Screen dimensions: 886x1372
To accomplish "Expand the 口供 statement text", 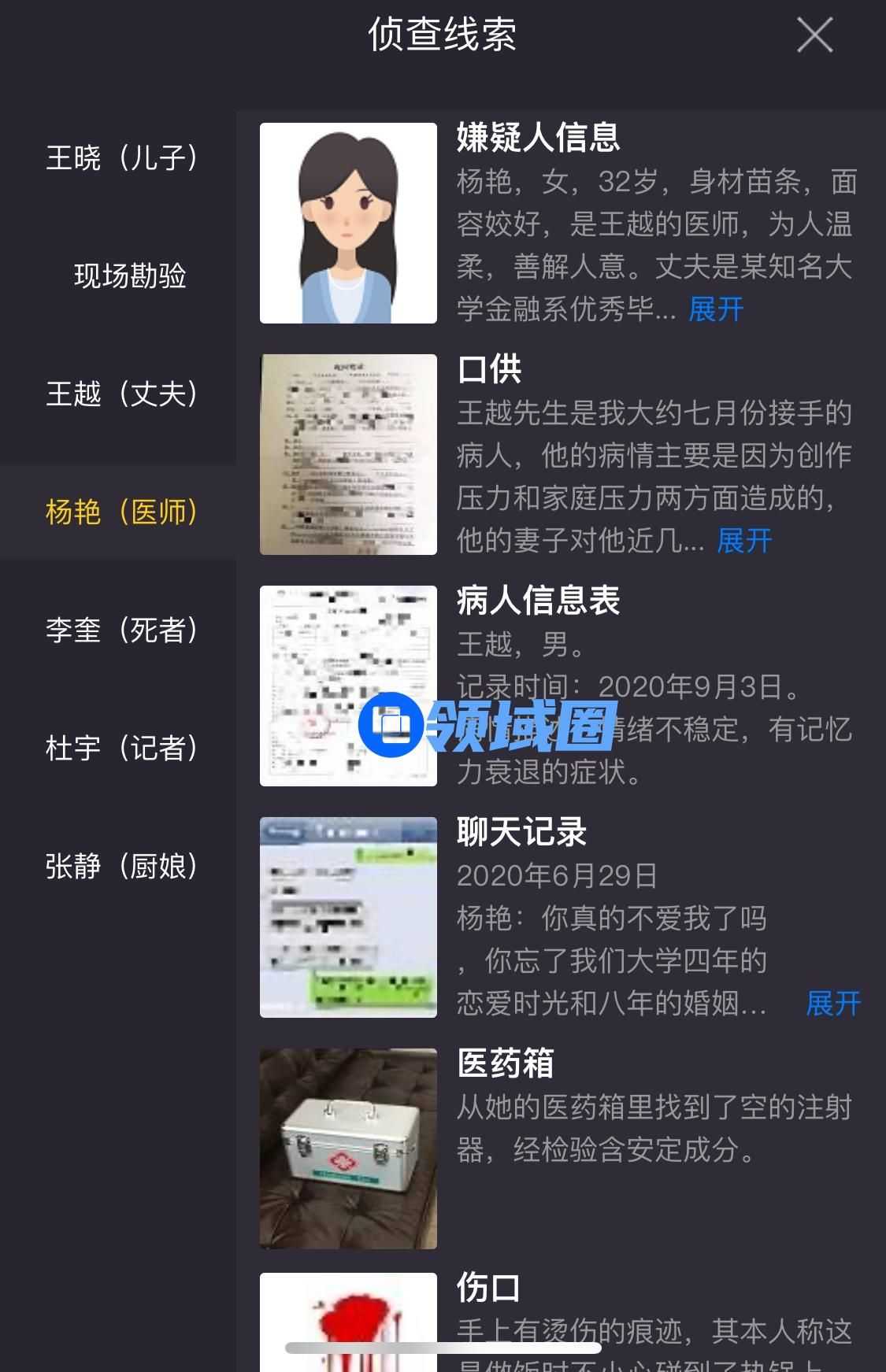I will (x=744, y=541).
